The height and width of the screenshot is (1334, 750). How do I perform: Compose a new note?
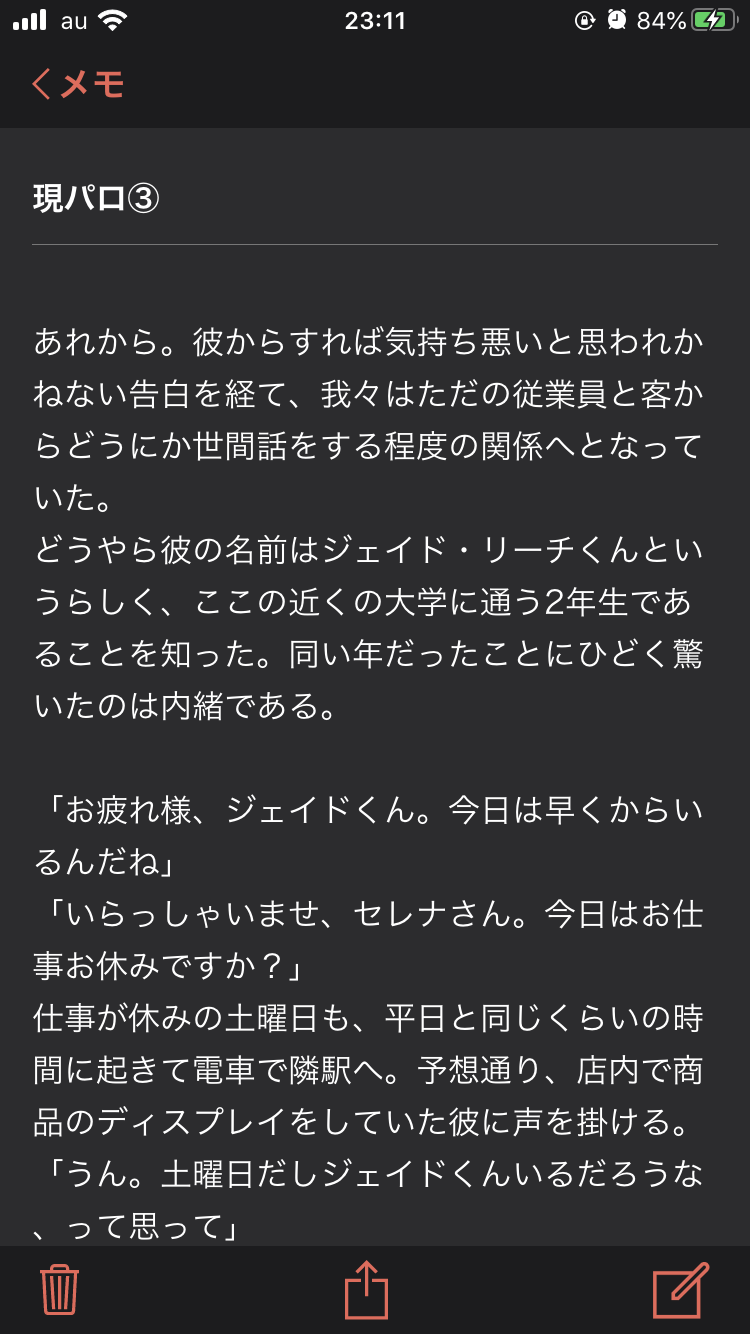click(680, 1289)
